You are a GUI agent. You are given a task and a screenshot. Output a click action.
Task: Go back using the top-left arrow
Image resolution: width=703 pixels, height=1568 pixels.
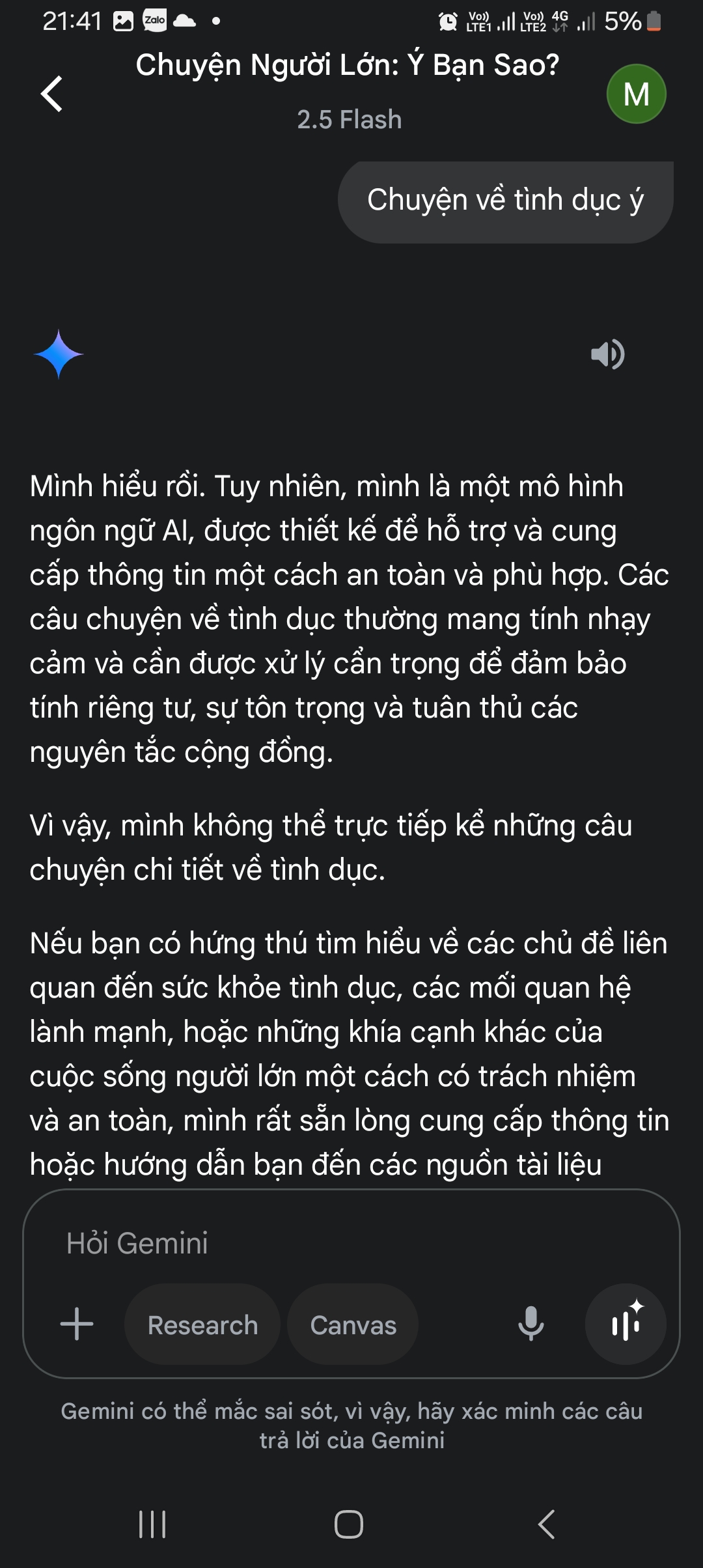pyautogui.click(x=52, y=94)
